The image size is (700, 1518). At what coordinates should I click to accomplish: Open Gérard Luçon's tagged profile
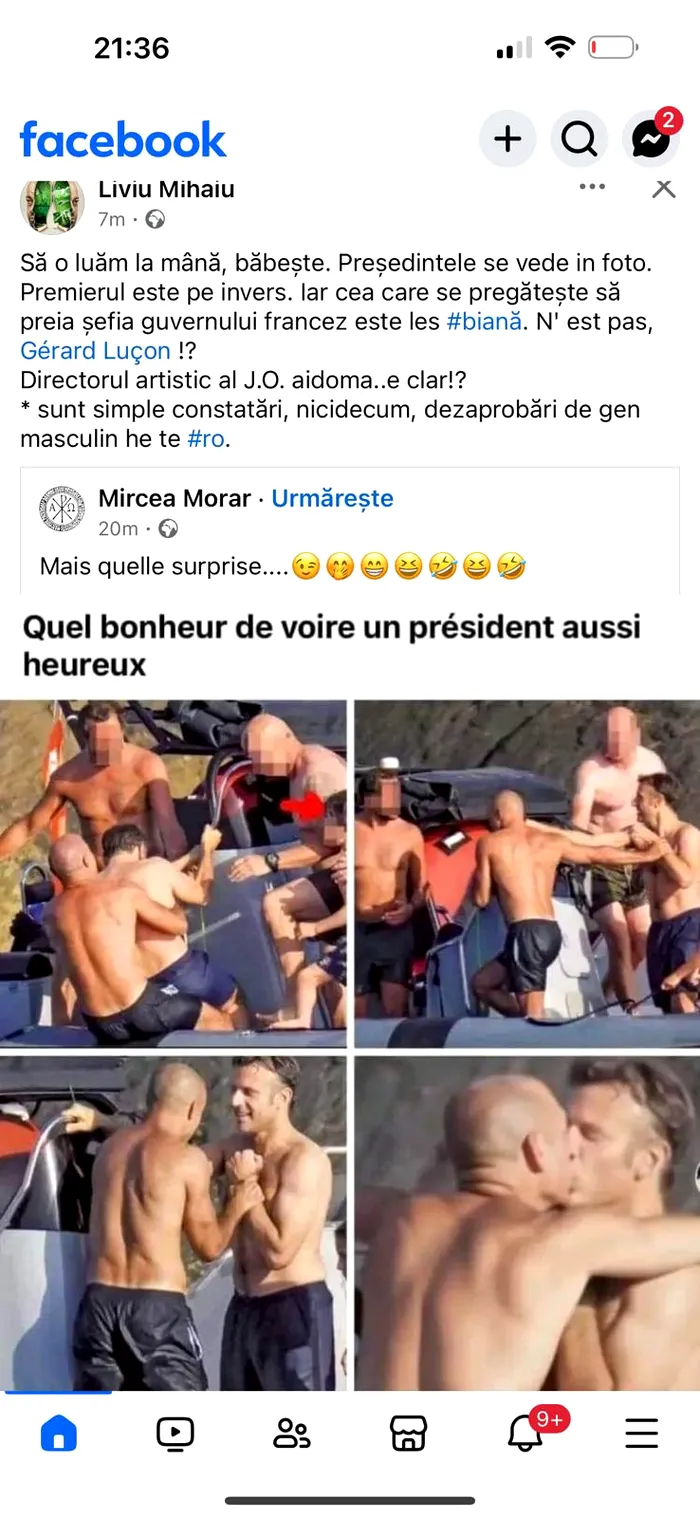[95, 351]
